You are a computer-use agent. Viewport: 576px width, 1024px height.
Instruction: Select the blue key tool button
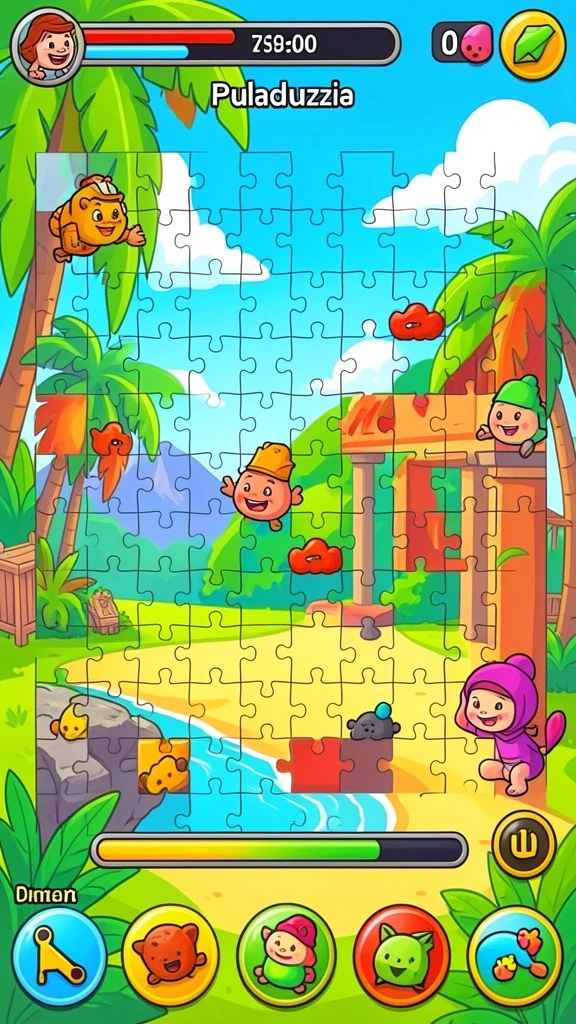click(59, 956)
